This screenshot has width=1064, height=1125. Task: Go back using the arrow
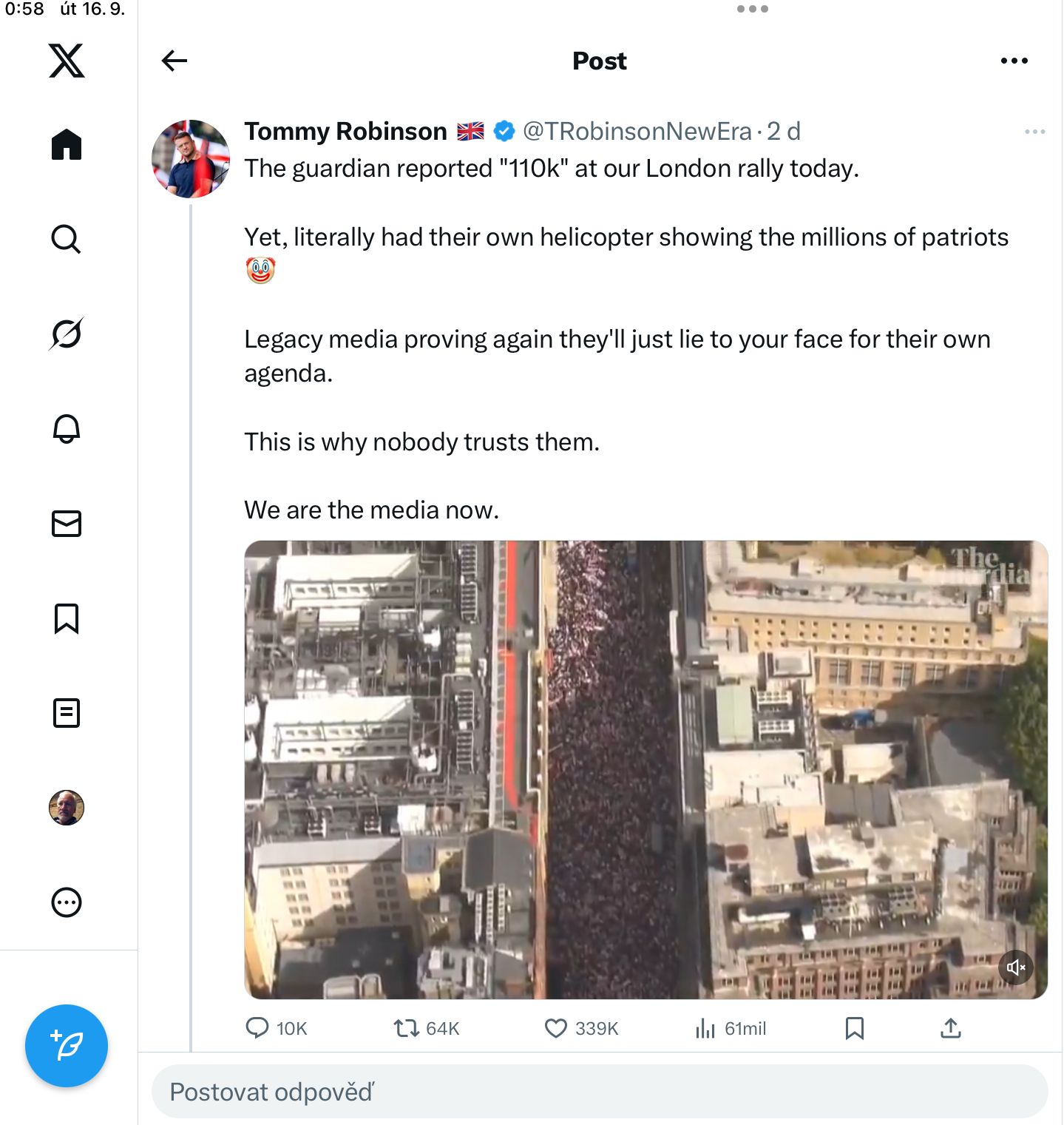coord(174,61)
